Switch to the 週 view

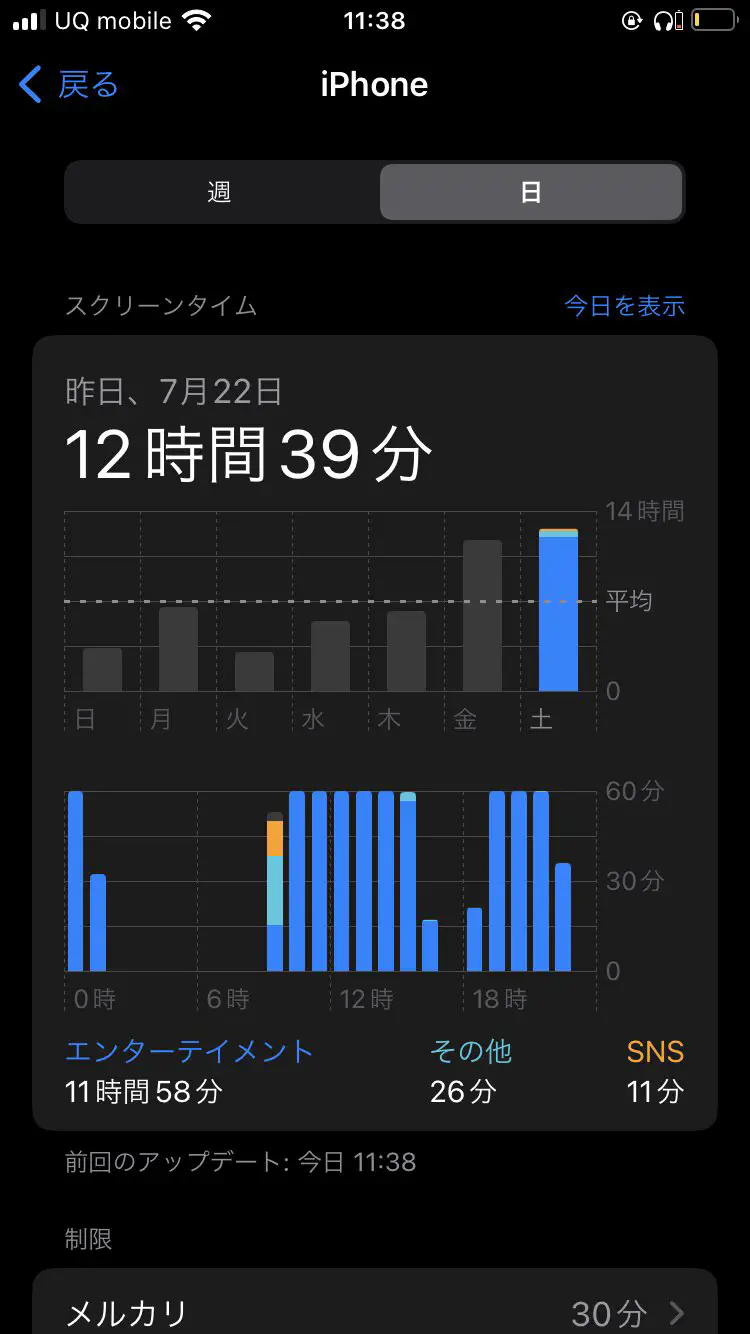[x=220, y=192]
